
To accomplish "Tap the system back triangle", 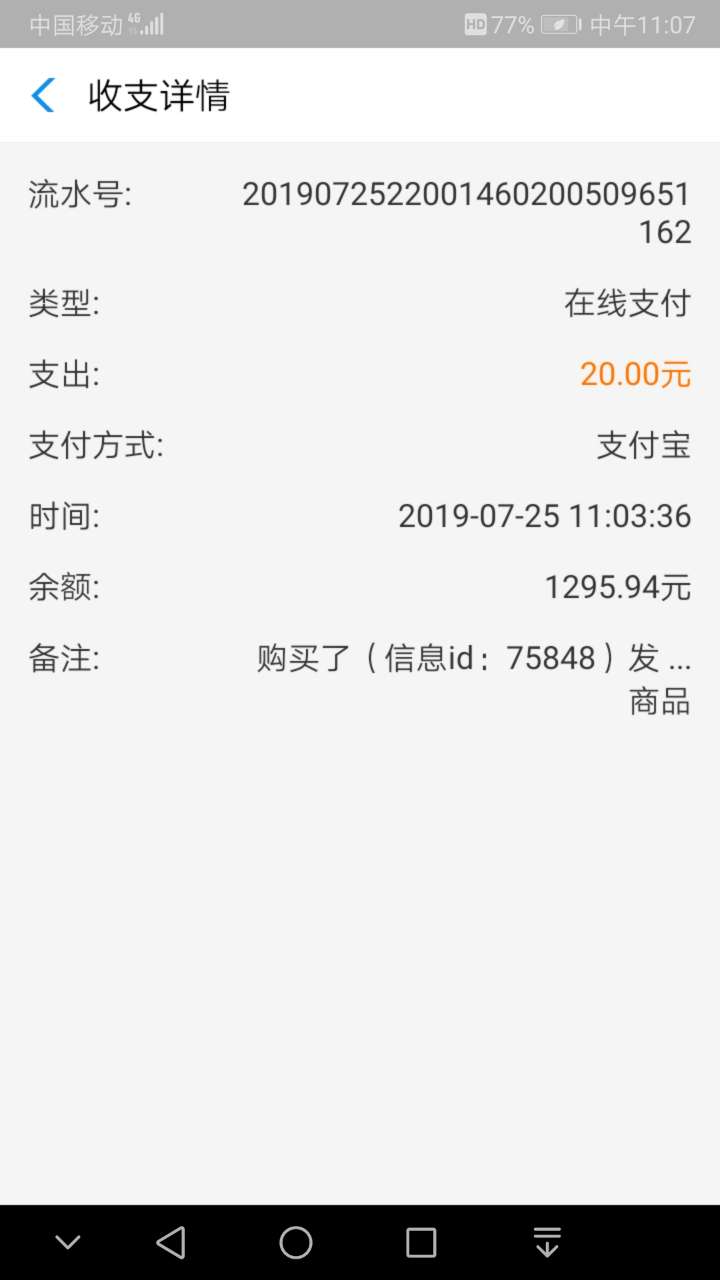I will click(x=171, y=1242).
